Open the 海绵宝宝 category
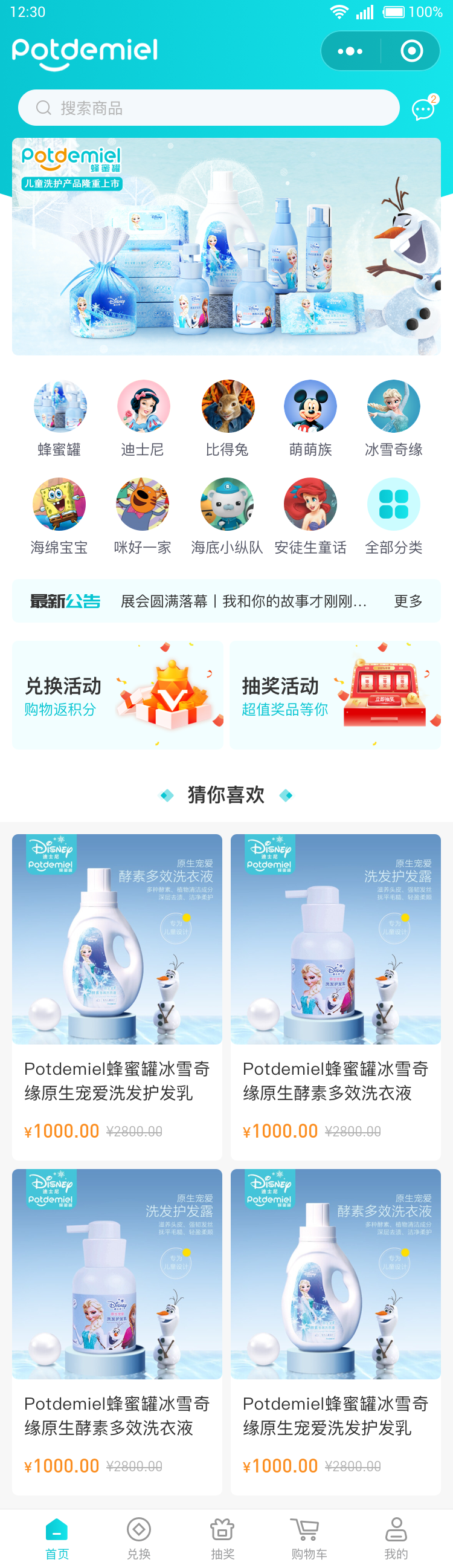Viewport: 453px width, 1568px height. 60,516
